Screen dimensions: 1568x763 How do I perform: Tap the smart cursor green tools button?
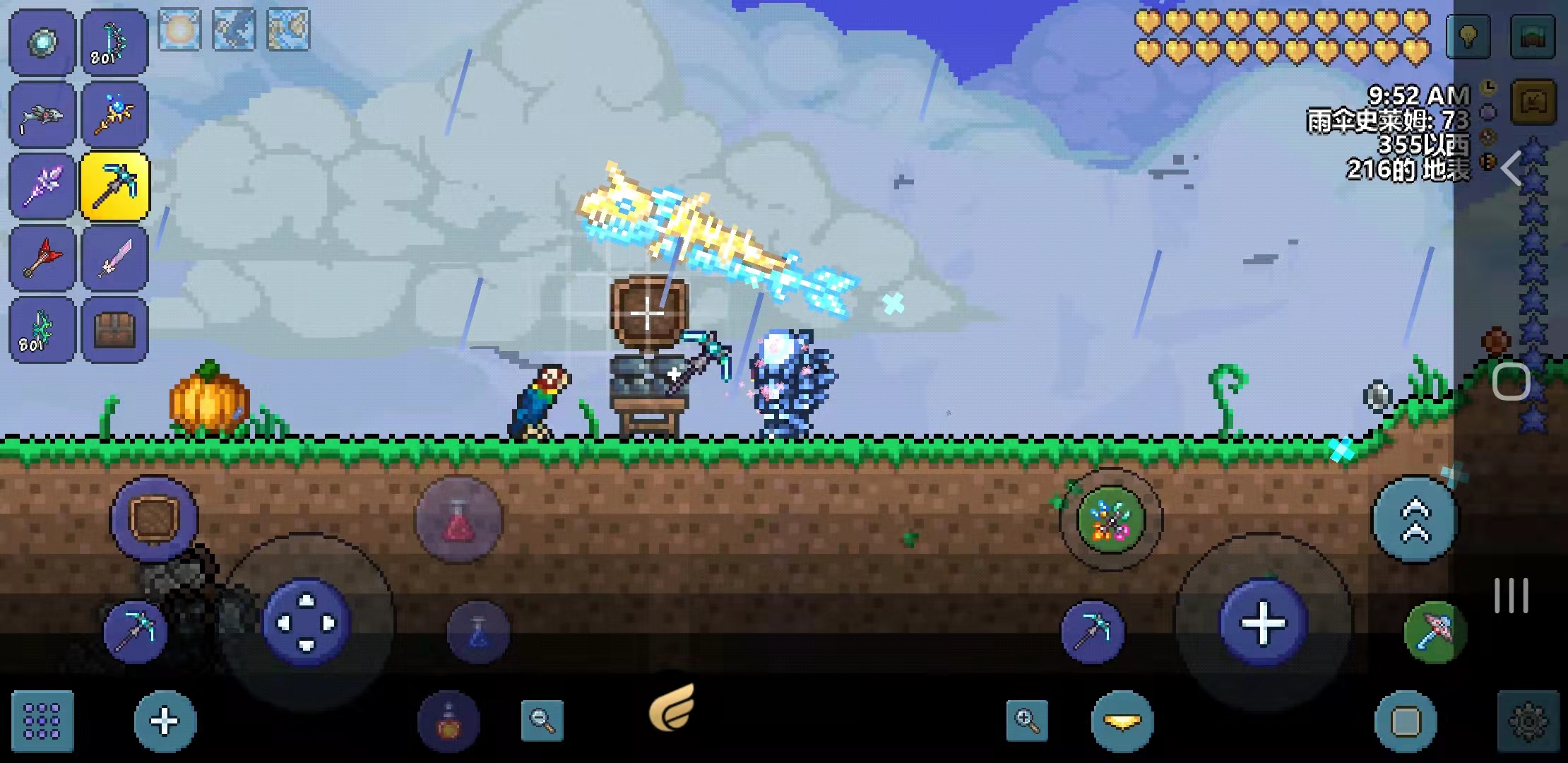click(x=1110, y=521)
